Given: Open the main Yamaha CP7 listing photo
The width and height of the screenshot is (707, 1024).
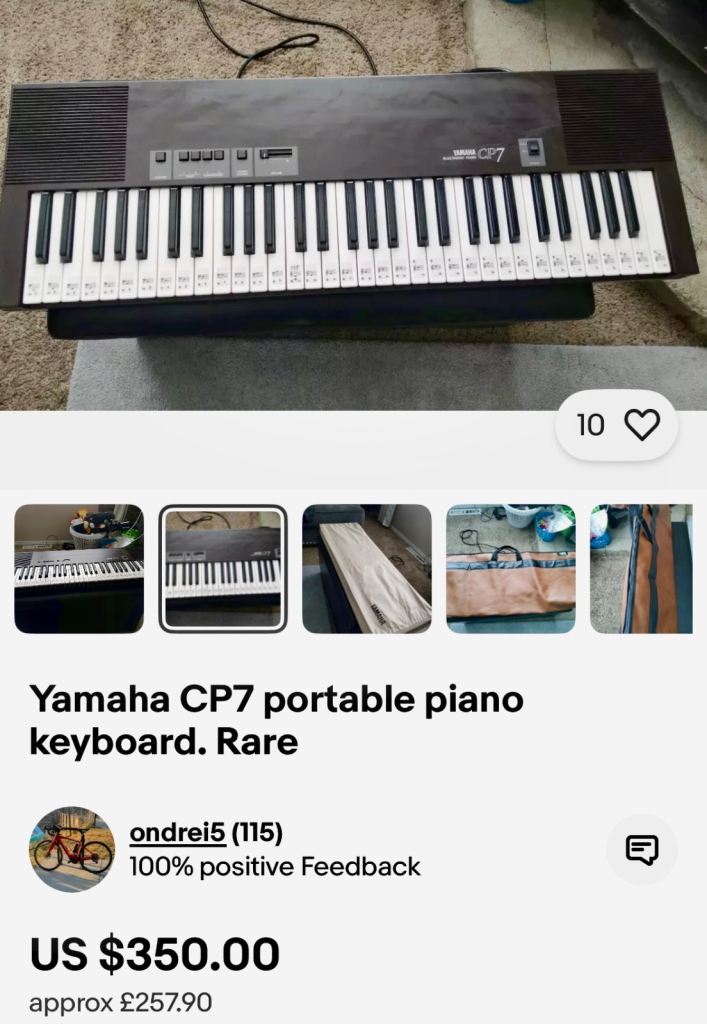Looking at the screenshot, I should click(x=353, y=200).
